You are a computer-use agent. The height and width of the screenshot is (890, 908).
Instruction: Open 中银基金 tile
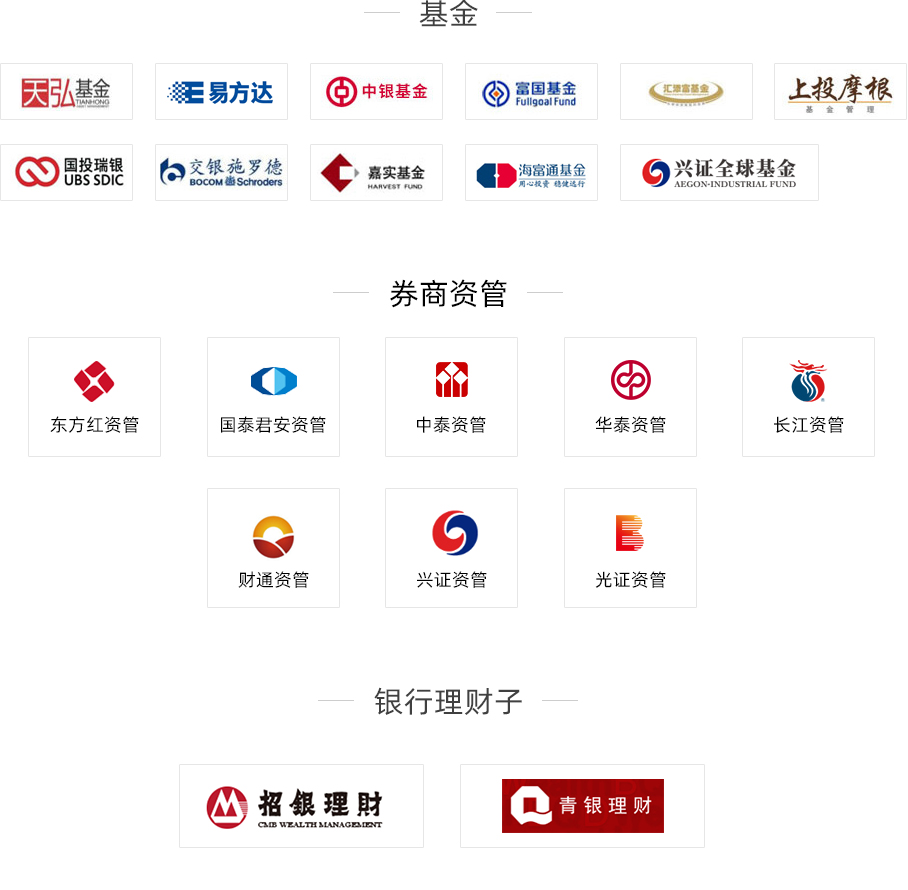click(376, 92)
